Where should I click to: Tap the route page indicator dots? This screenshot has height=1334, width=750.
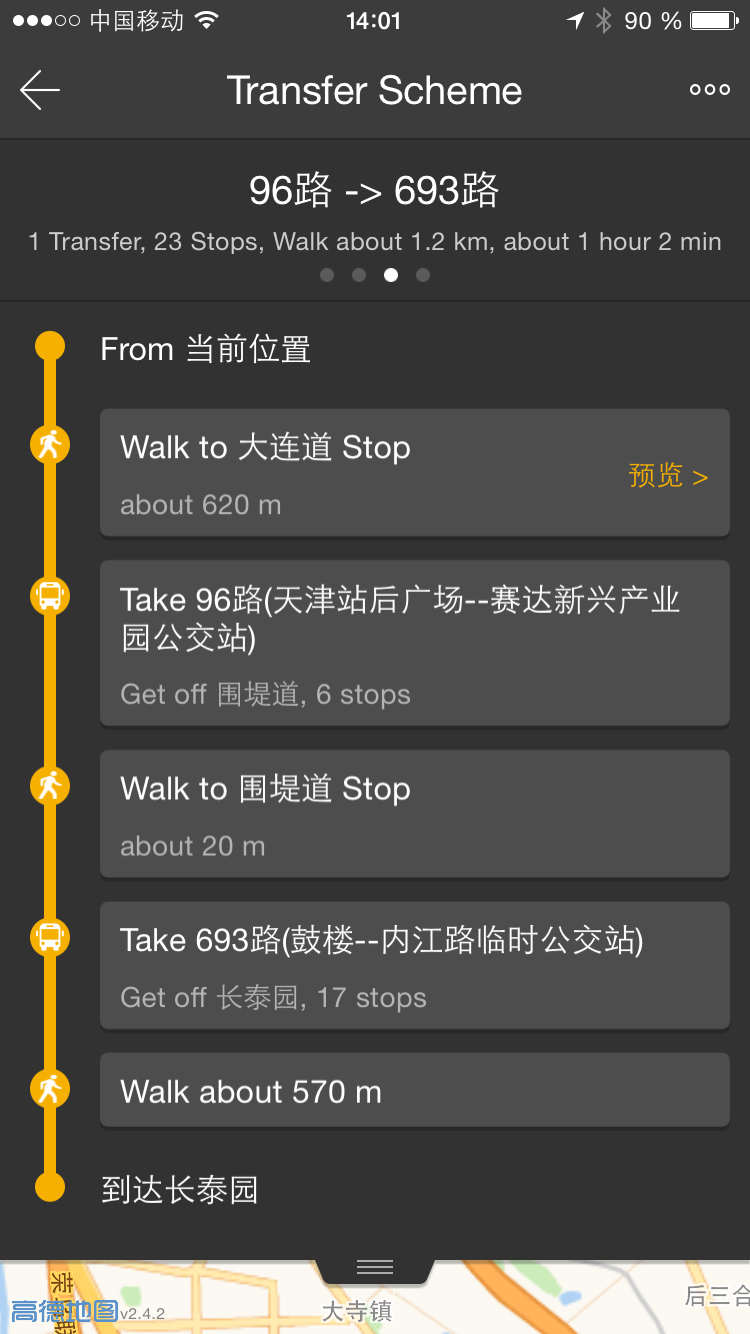coord(375,275)
